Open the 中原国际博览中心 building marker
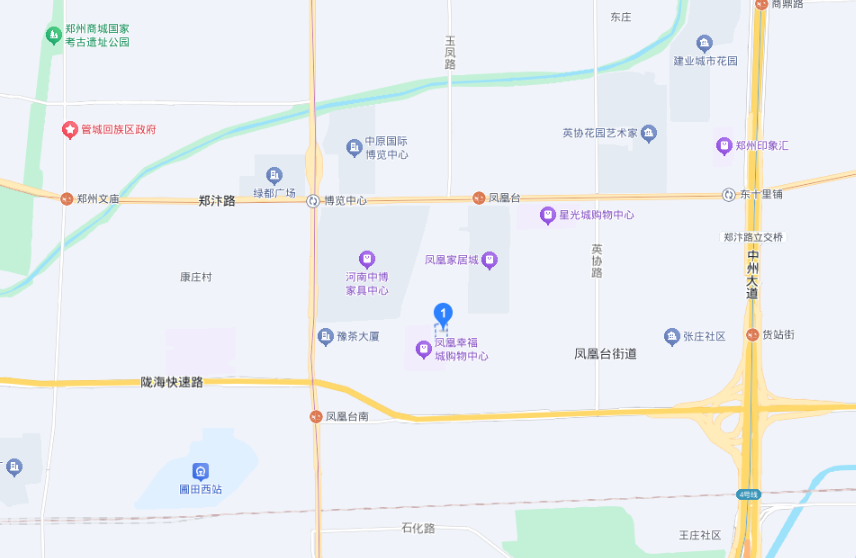 pos(354,149)
